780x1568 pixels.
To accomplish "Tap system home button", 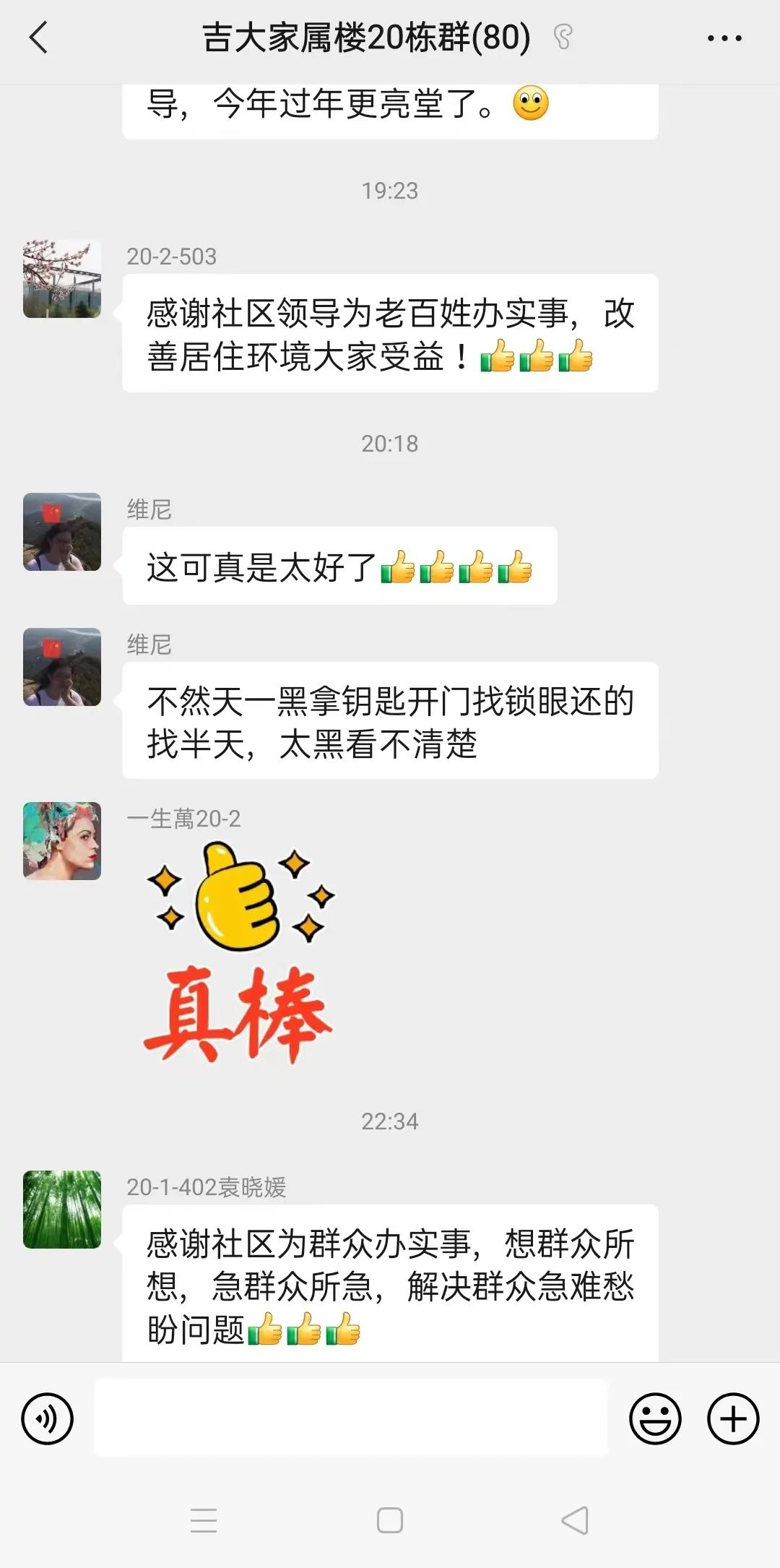I will point(390,1520).
